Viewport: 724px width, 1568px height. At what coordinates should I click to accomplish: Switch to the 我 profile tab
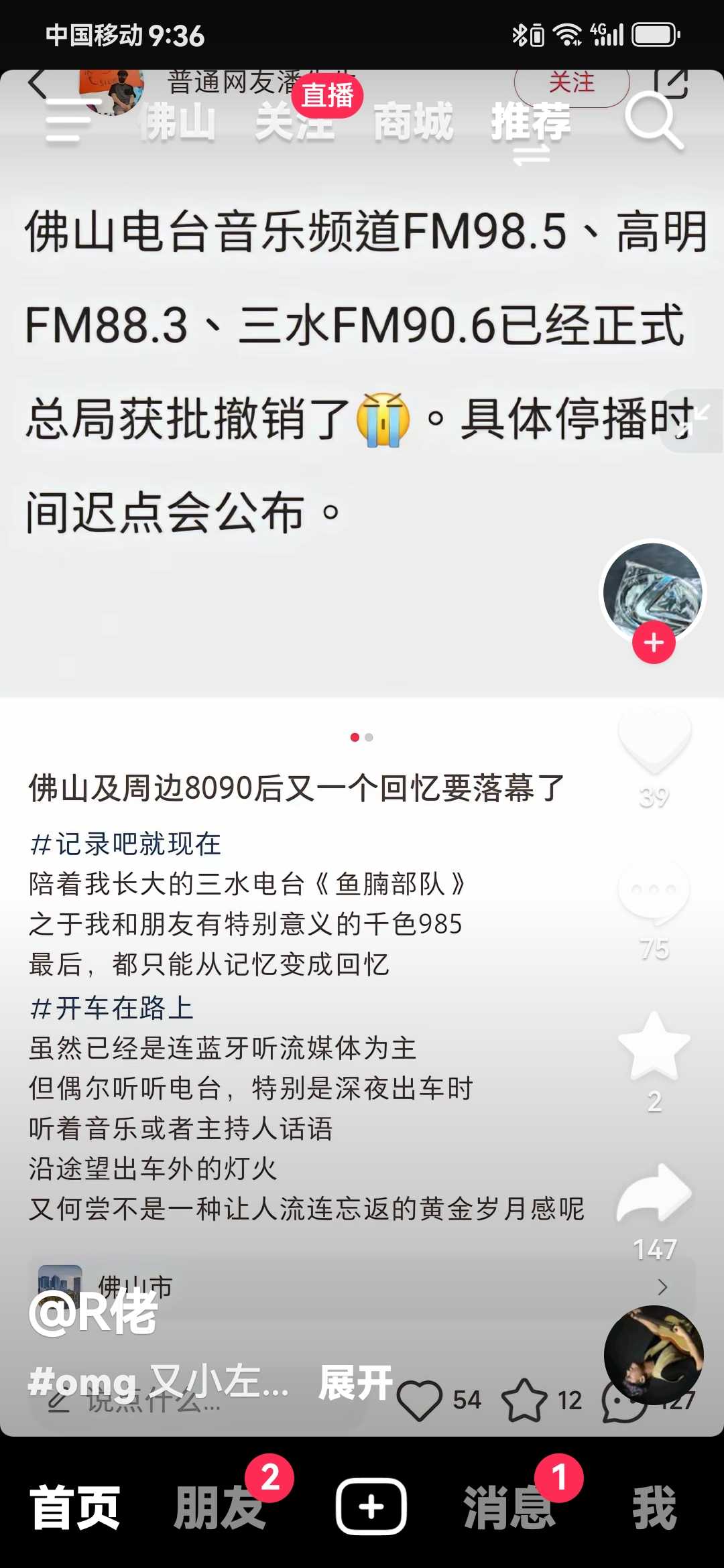(x=654, y=1507)
